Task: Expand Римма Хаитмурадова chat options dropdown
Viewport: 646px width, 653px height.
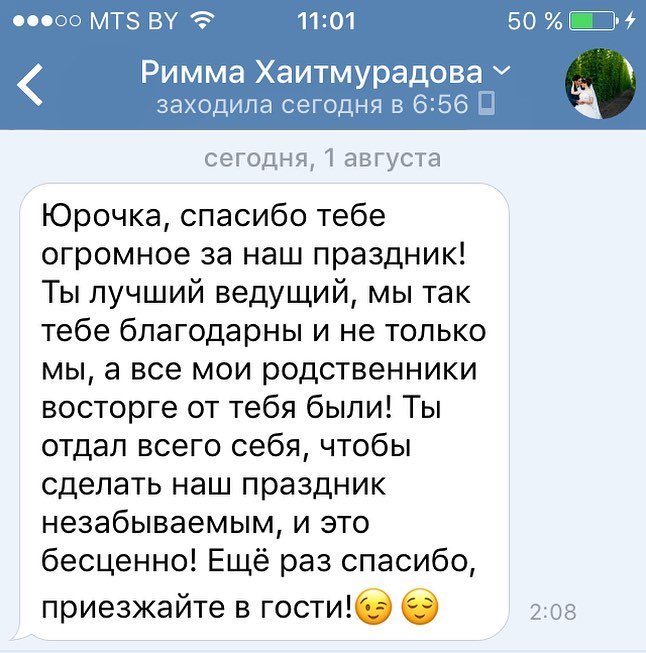Action: point(502,71)
